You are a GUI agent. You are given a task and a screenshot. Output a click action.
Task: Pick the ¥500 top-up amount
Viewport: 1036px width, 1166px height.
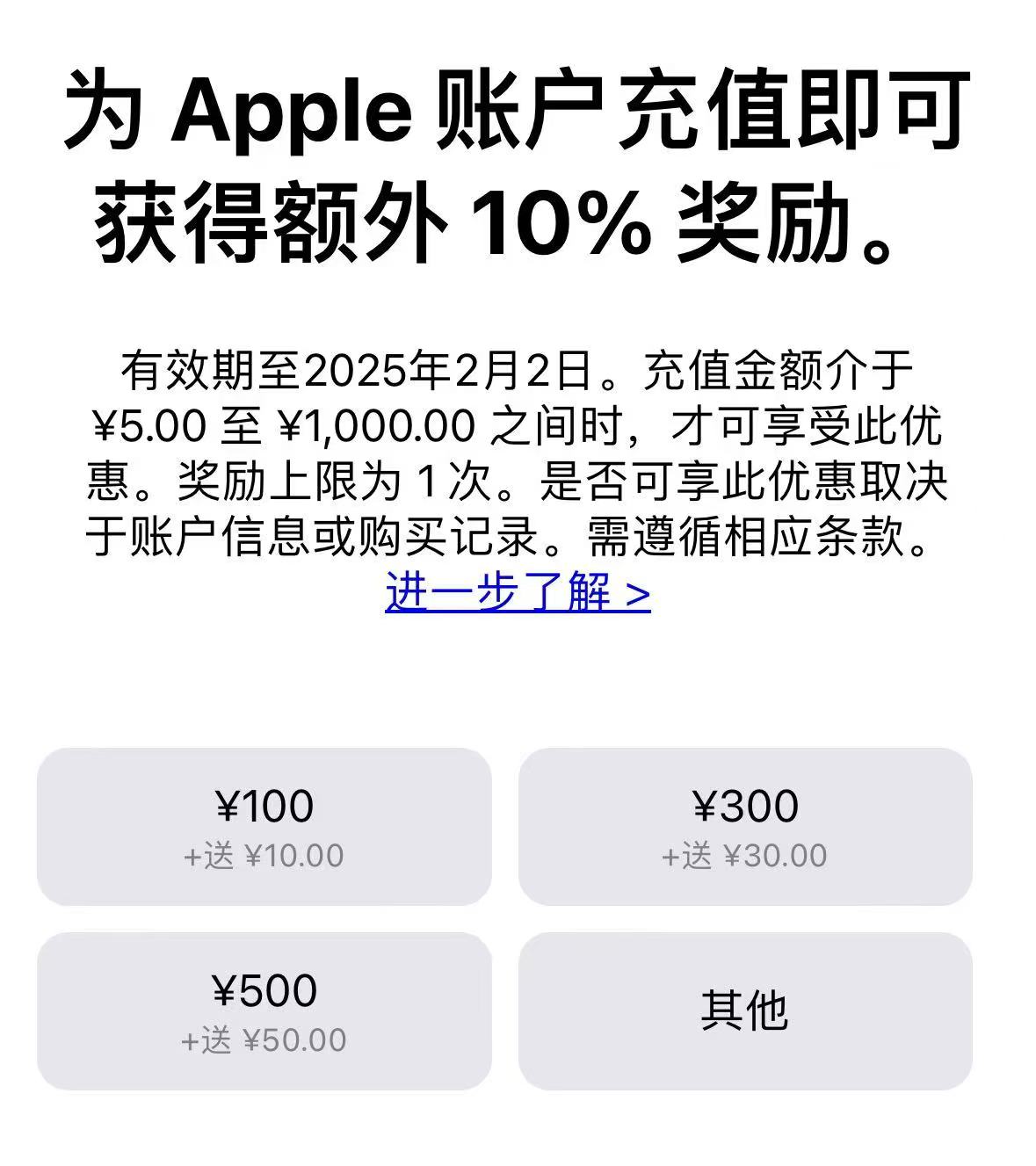[264, 1011]
